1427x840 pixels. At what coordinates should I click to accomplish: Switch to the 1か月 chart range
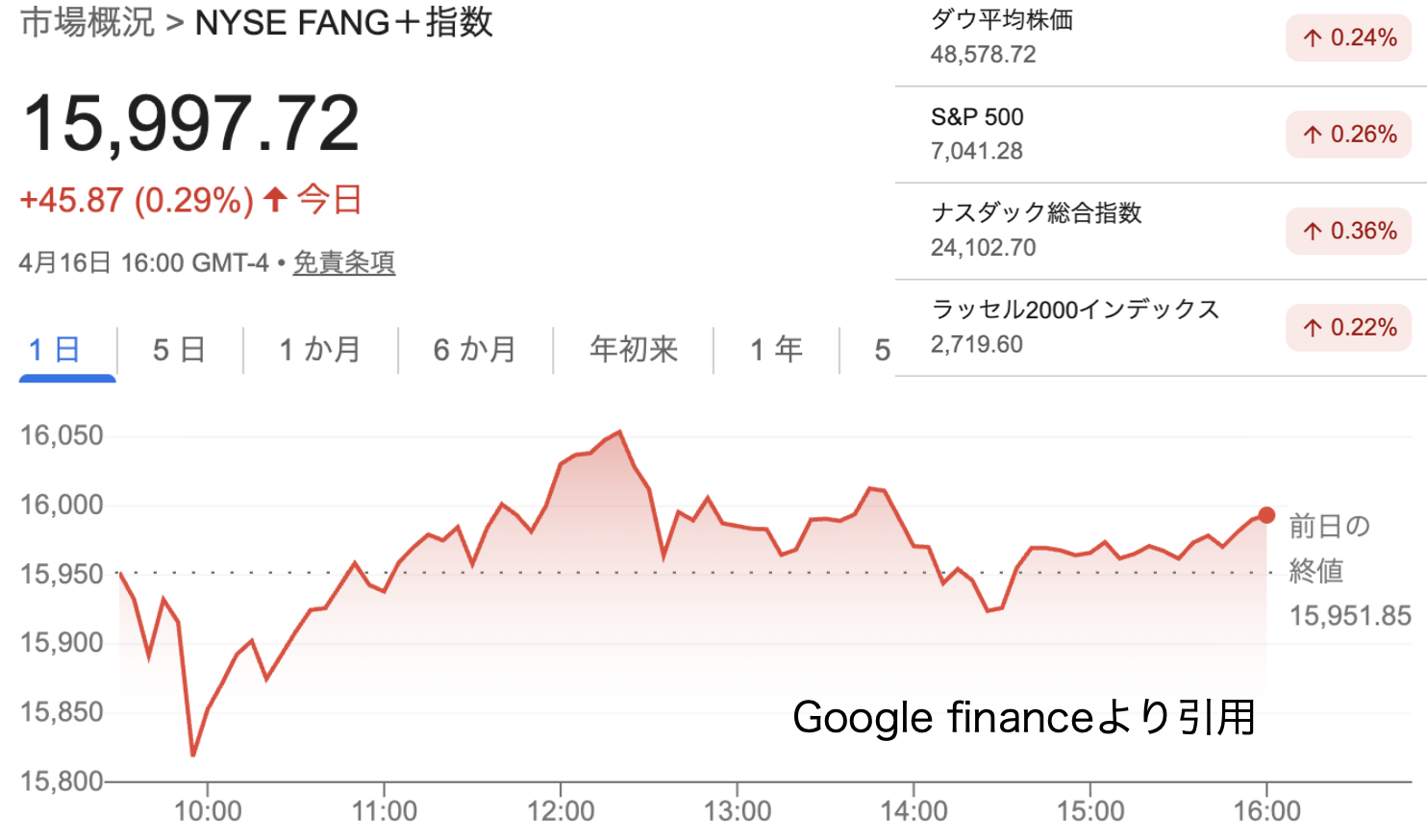pyautogui.click(x=319, y=350)
